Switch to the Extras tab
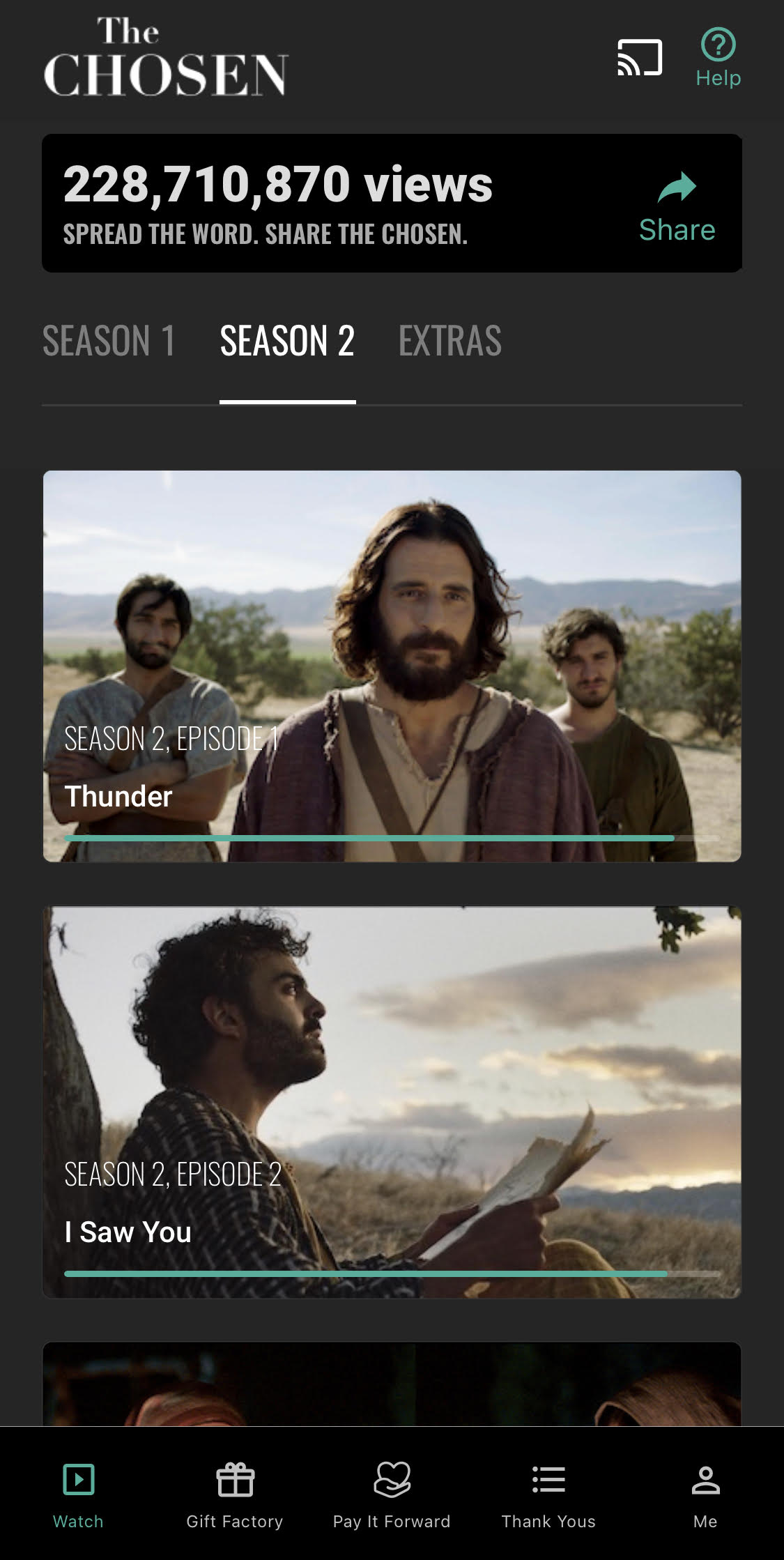Viewport: 784px width, 1560px height. (450, 341)
